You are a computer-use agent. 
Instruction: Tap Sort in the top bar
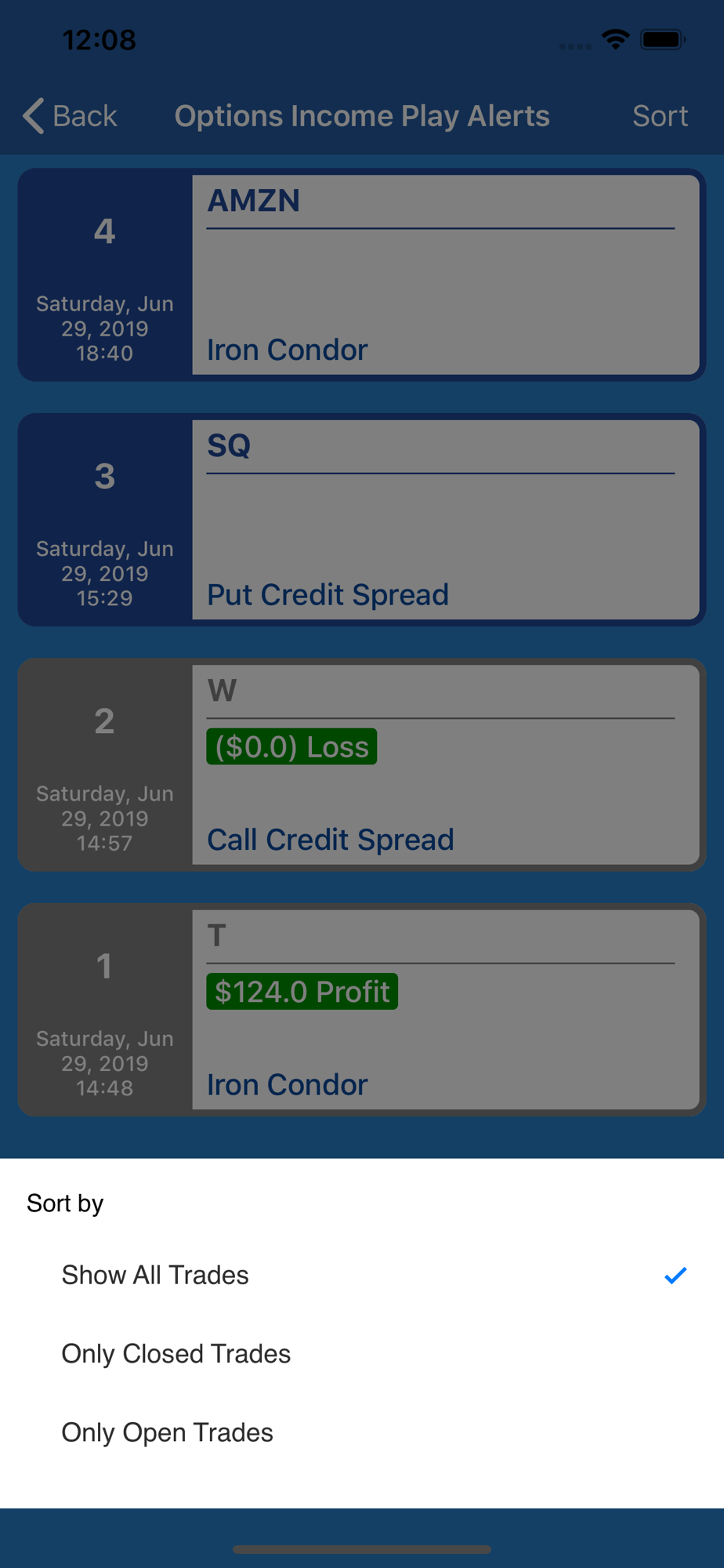(x=660, y=116)
